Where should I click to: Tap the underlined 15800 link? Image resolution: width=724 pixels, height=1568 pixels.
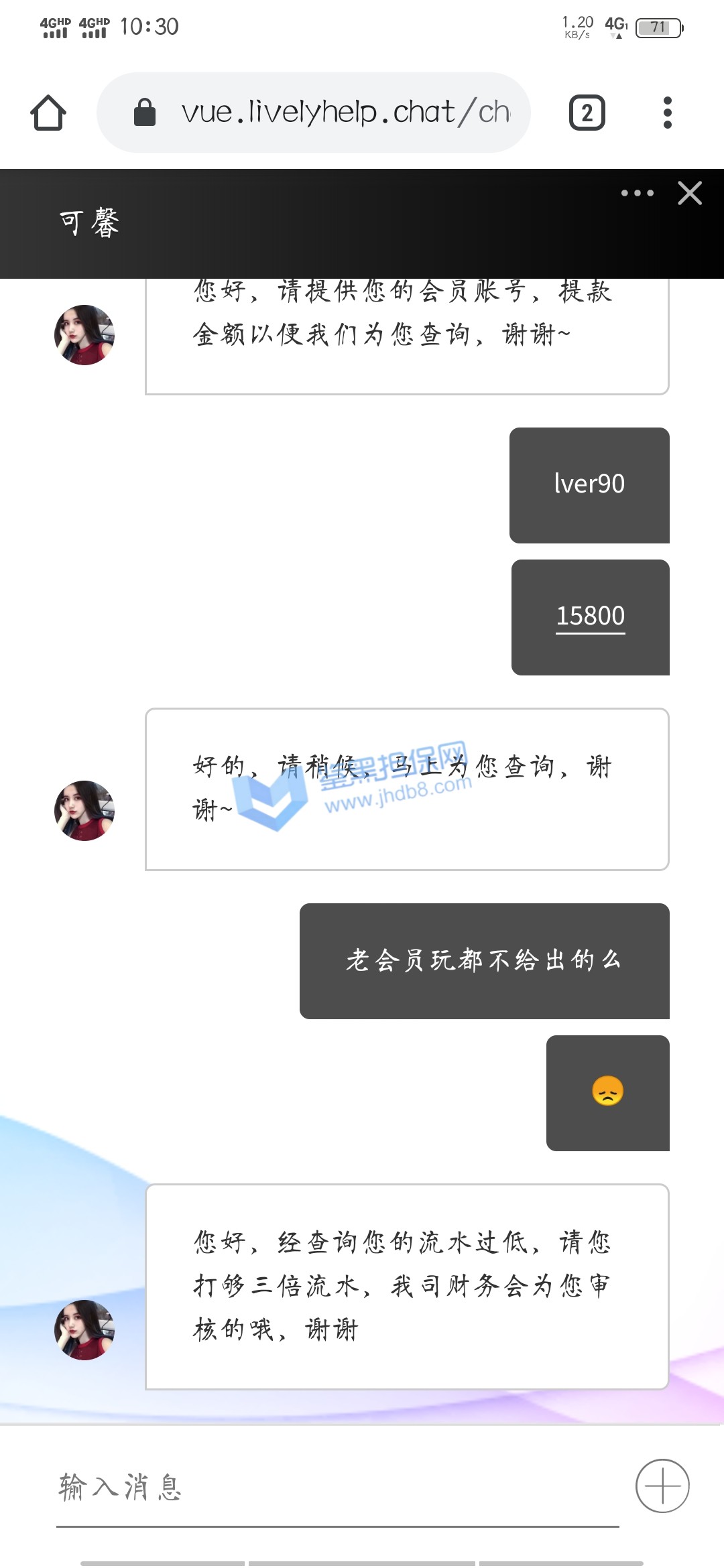[x=591, y=616]
